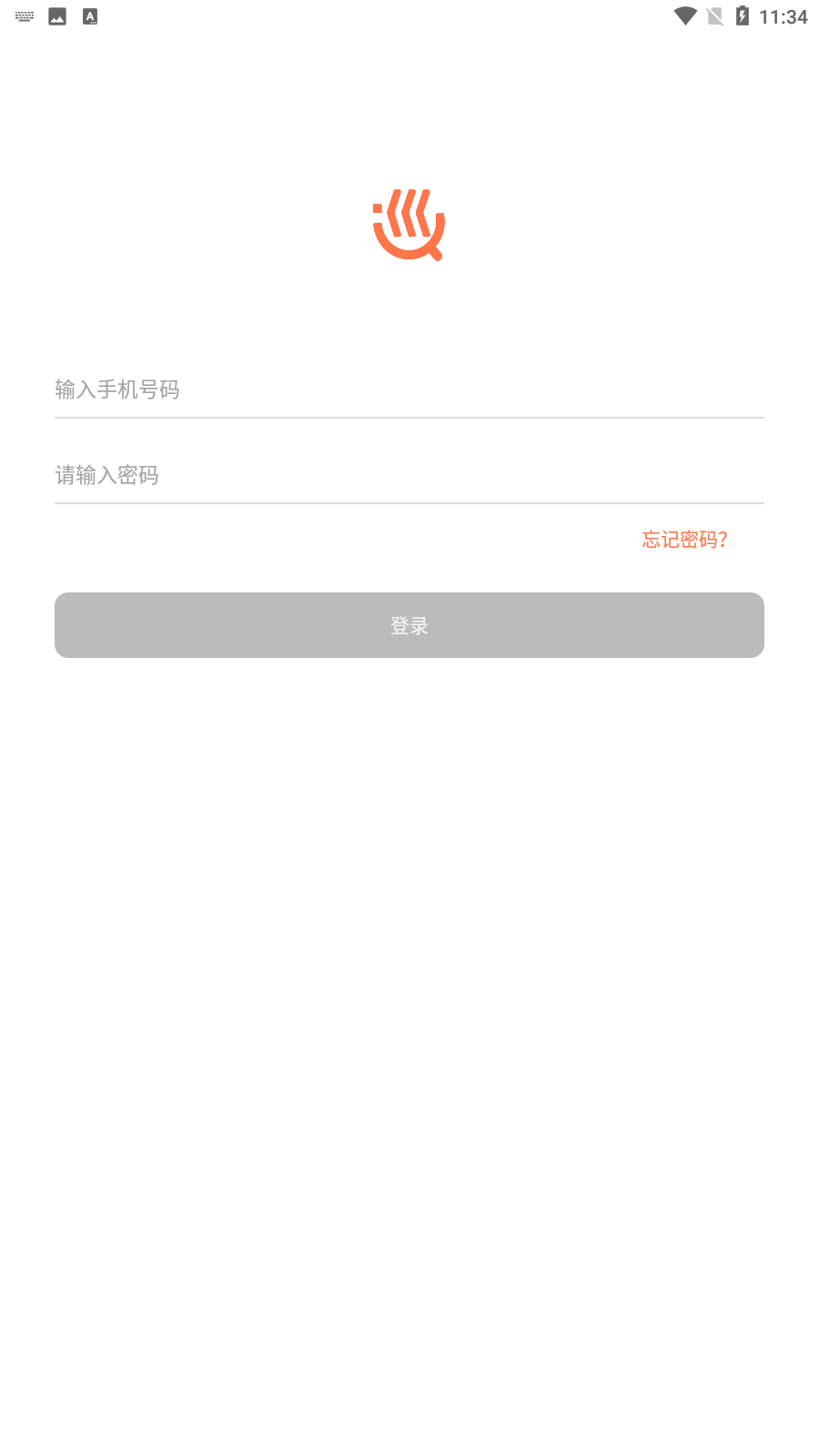
Task: Tap the no-SIM card indicator
Action: point(716,15)
